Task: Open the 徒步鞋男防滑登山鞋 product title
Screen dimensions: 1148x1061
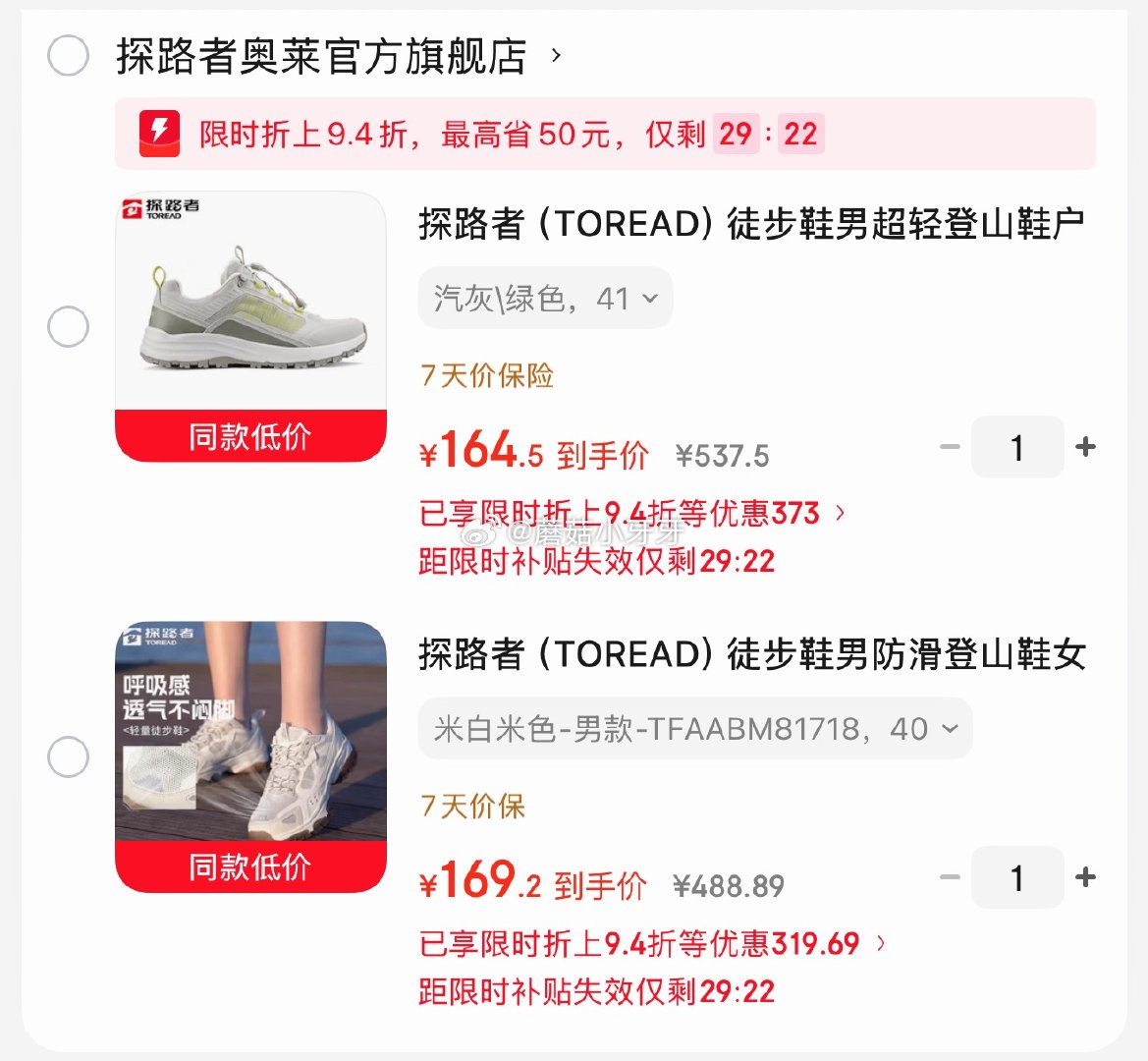Action: pos(751,654)
